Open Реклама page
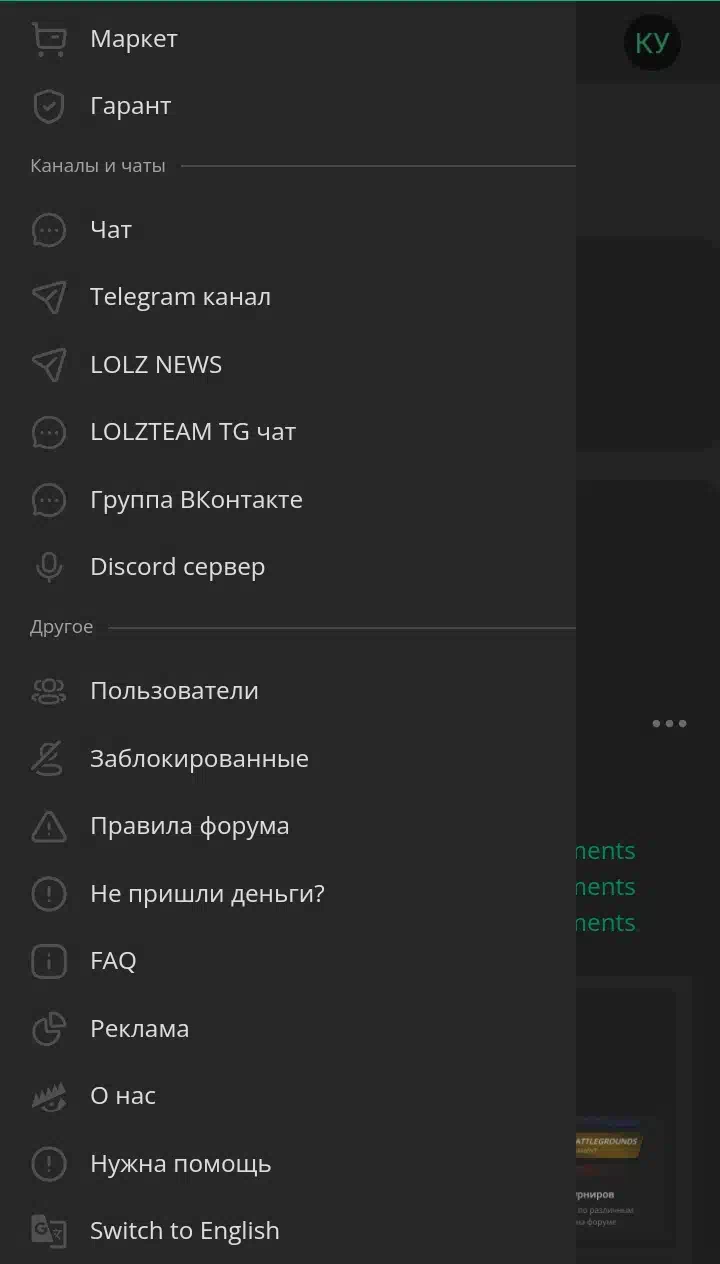 click(x=288, y=1029)
